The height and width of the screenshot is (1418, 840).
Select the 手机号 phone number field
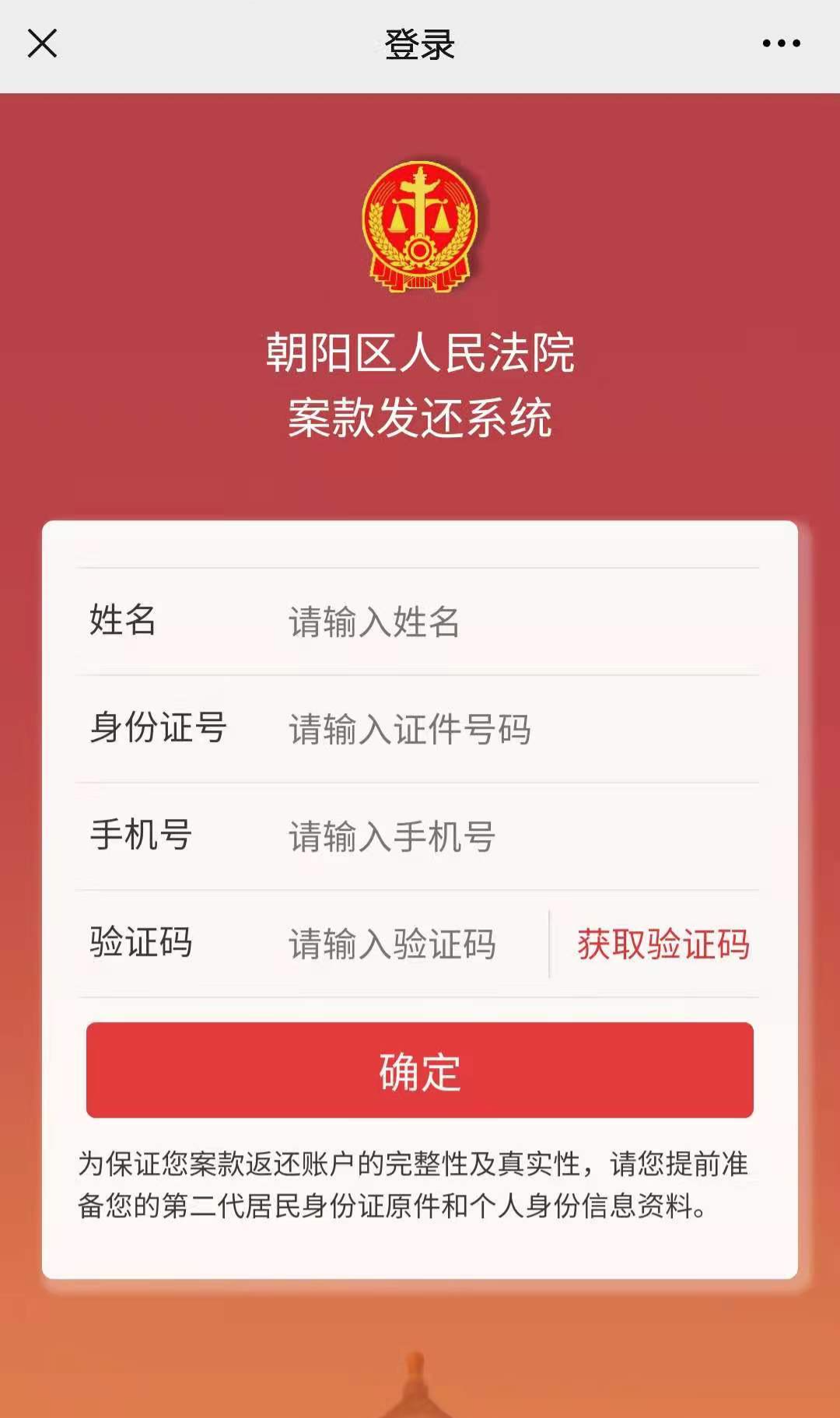(x=523, y=836)
